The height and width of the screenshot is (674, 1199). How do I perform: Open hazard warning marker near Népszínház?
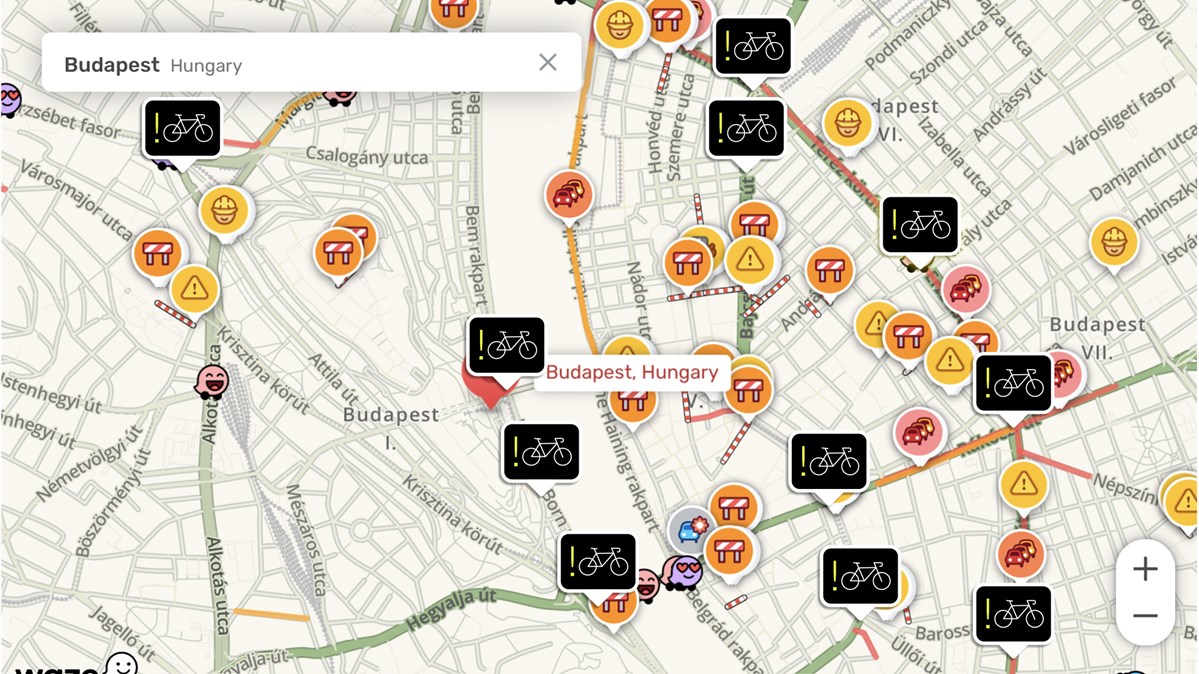(x=1023, y=485)
